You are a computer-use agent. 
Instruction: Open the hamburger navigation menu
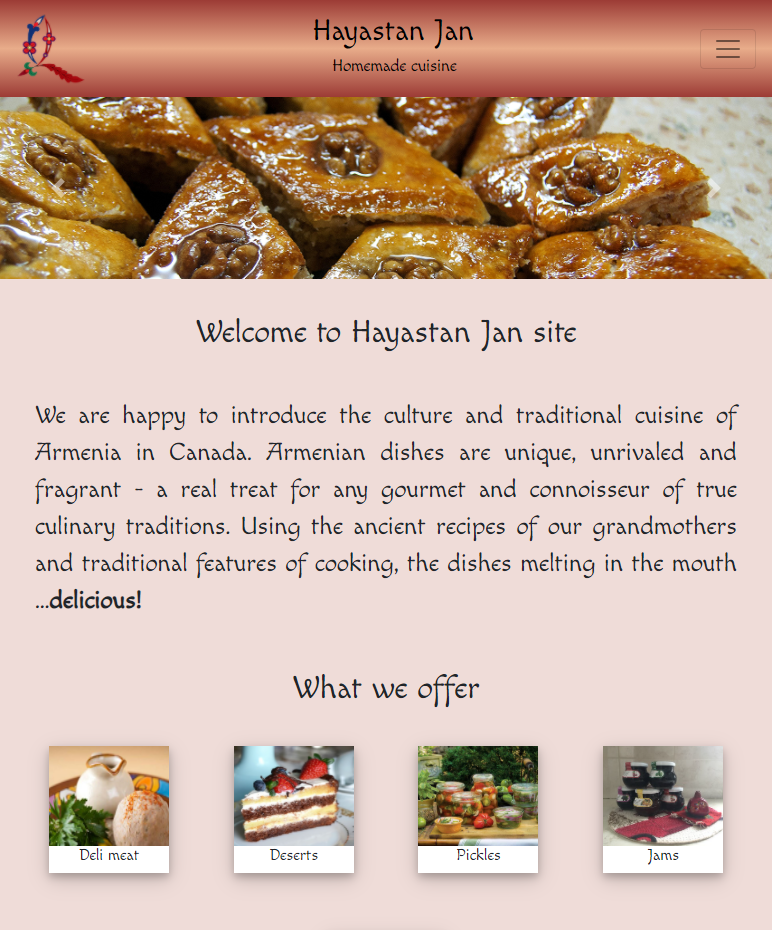tap(727, 49)
